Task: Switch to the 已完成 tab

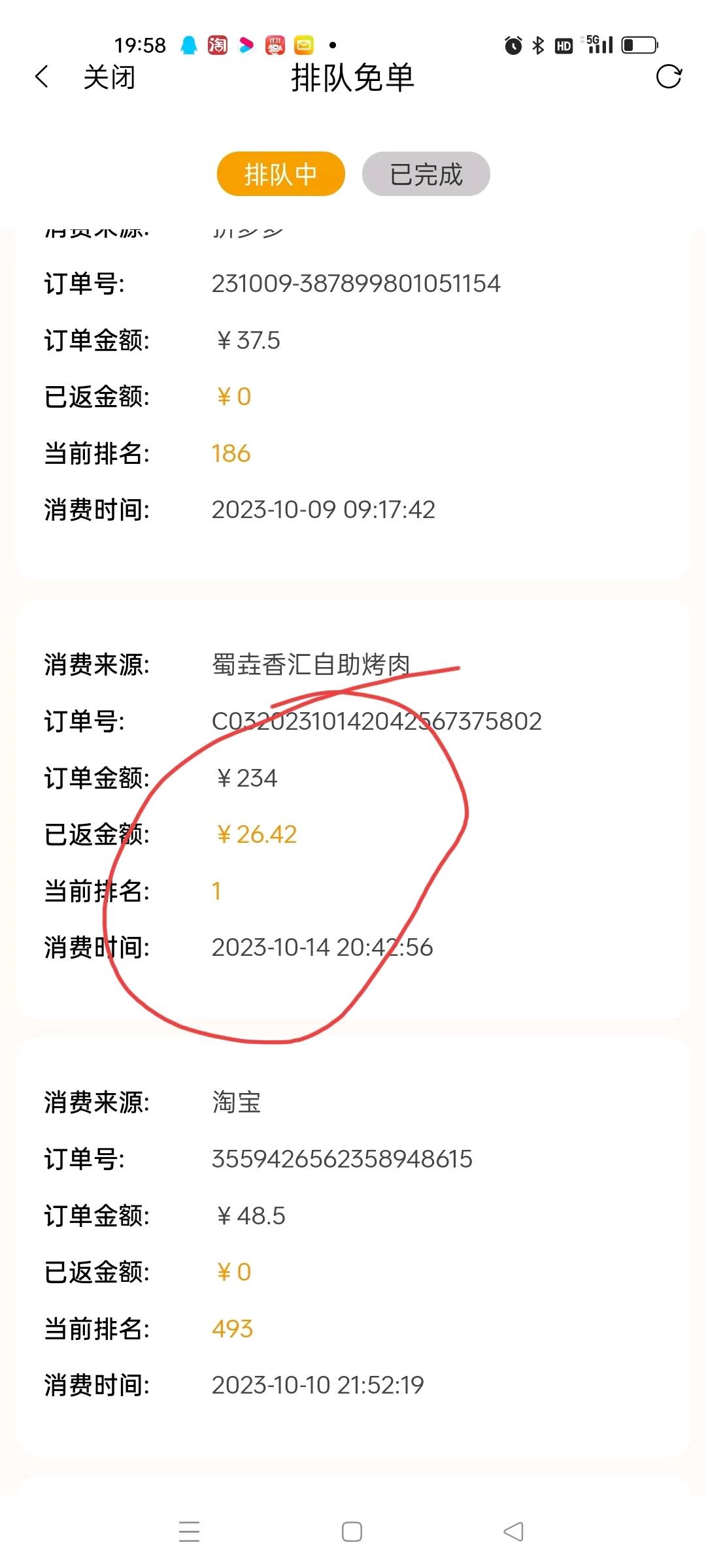Action: point(426,174)
